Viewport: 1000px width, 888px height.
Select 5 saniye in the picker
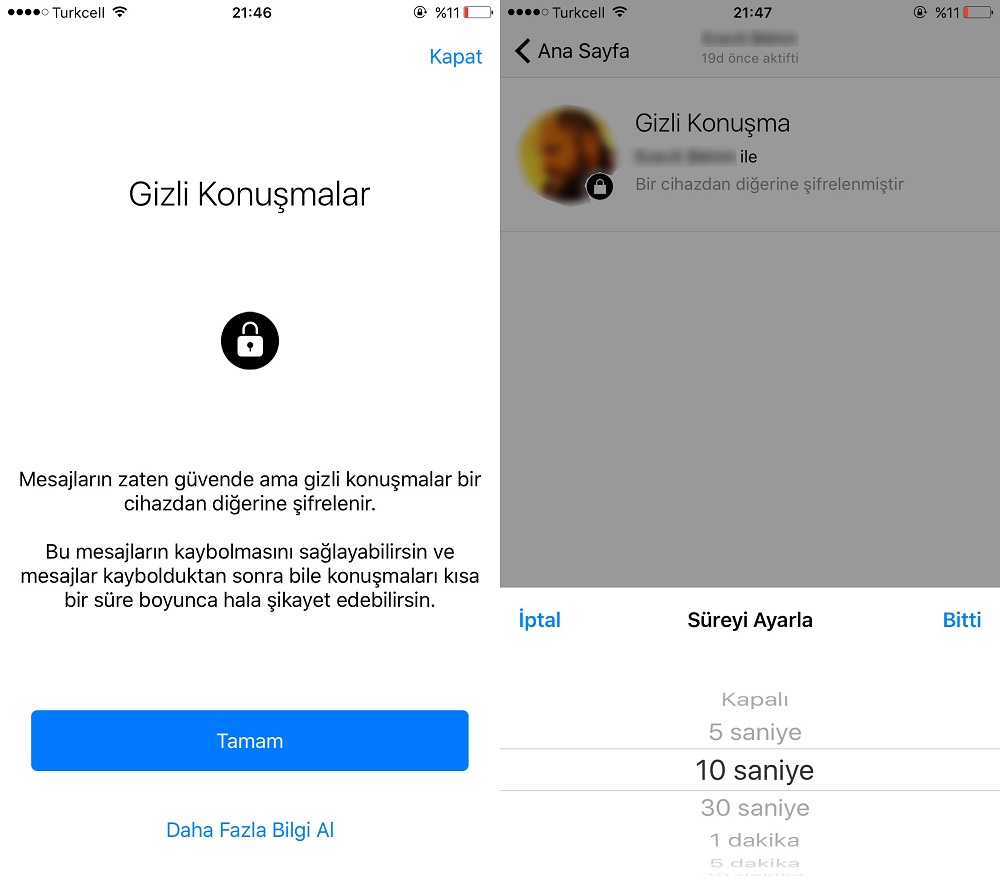point(755,733)
